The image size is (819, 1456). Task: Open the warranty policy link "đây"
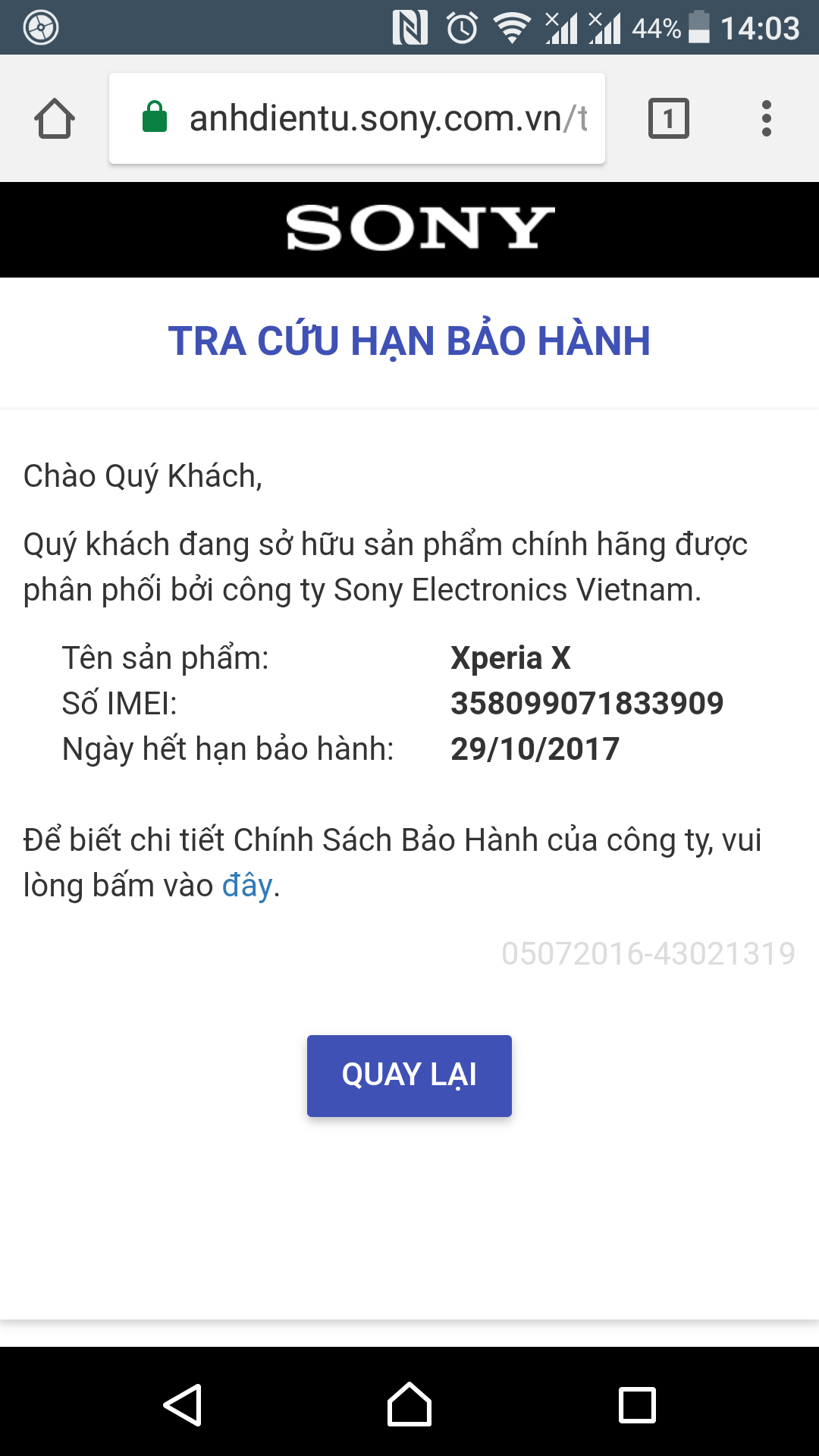click(x=246, y=886)
